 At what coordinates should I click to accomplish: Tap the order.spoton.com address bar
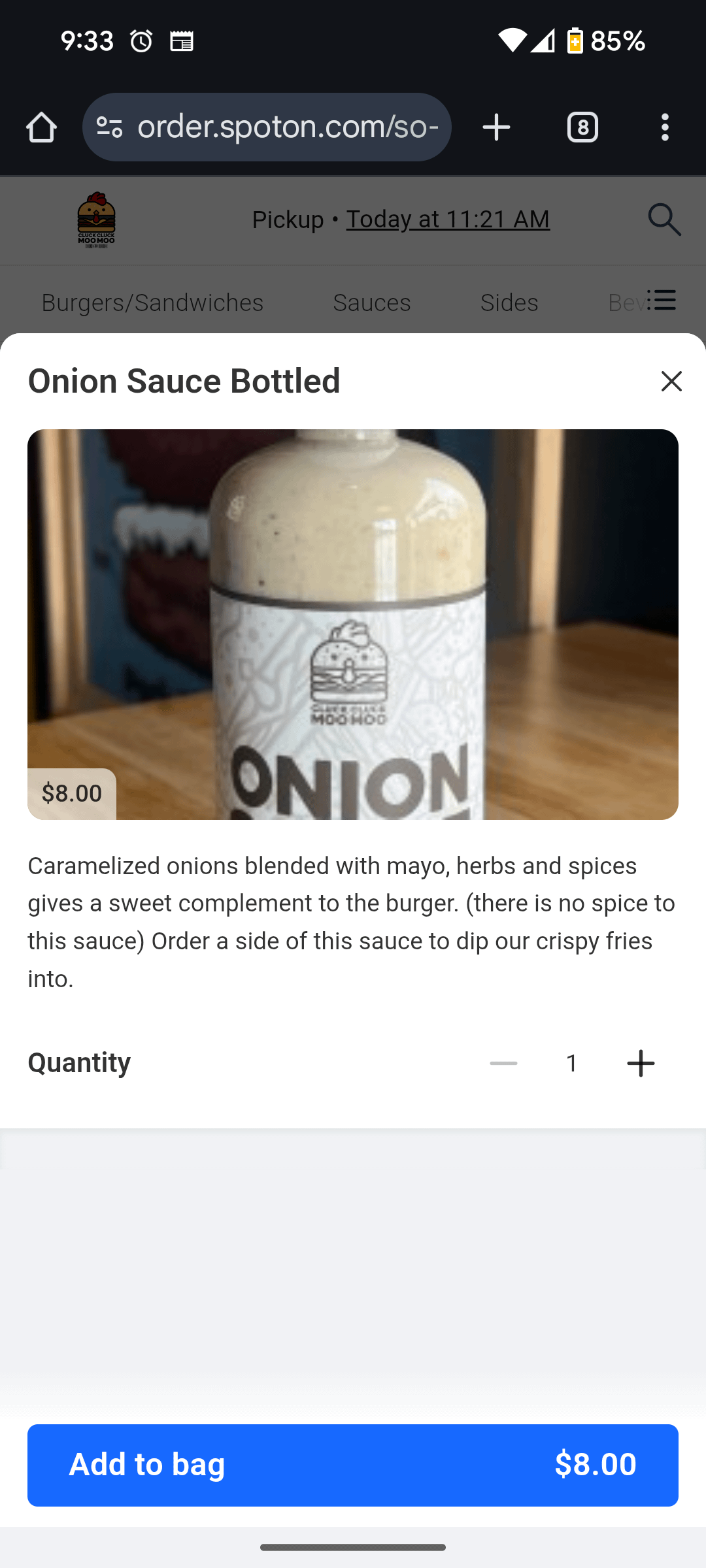pyautogui.click(x=267, y=127)
